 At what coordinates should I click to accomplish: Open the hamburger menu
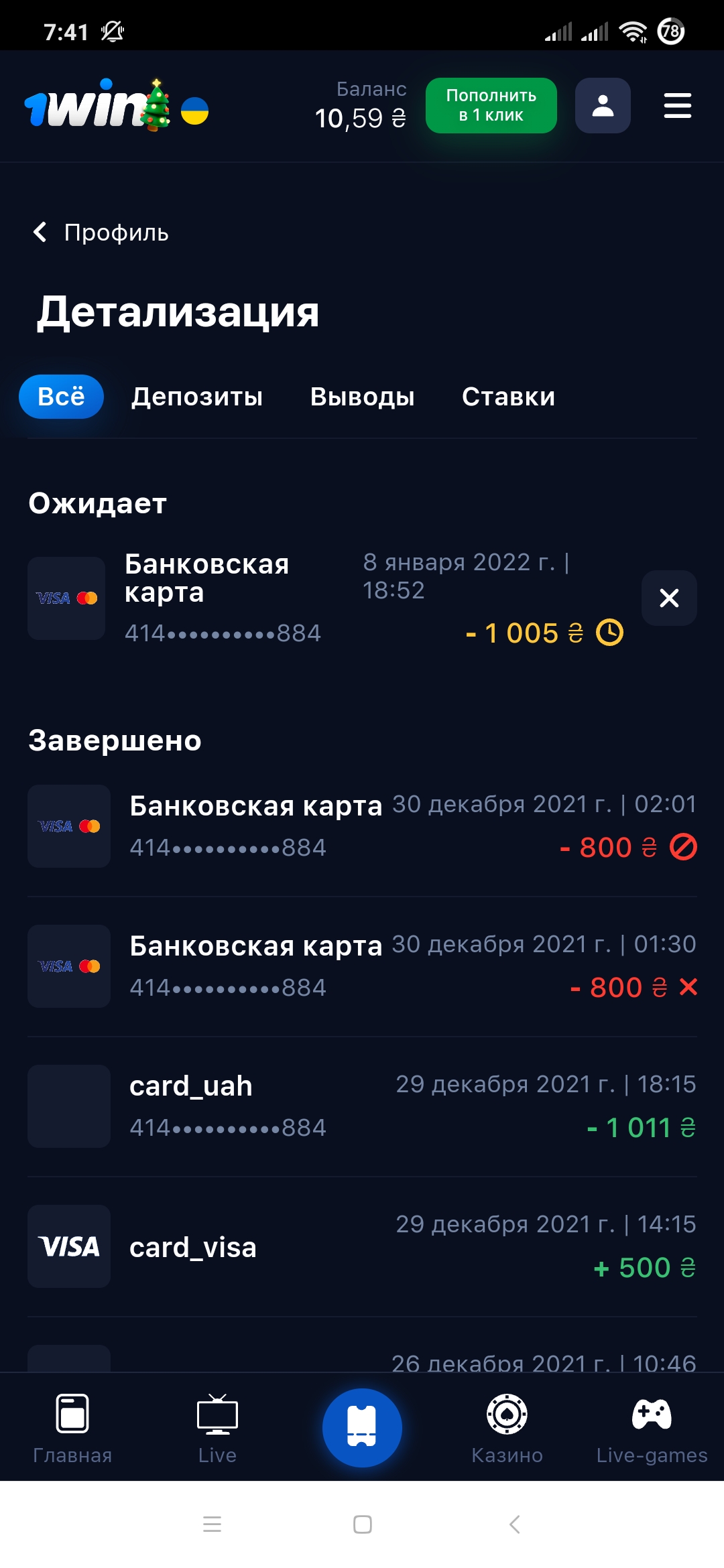677,105
